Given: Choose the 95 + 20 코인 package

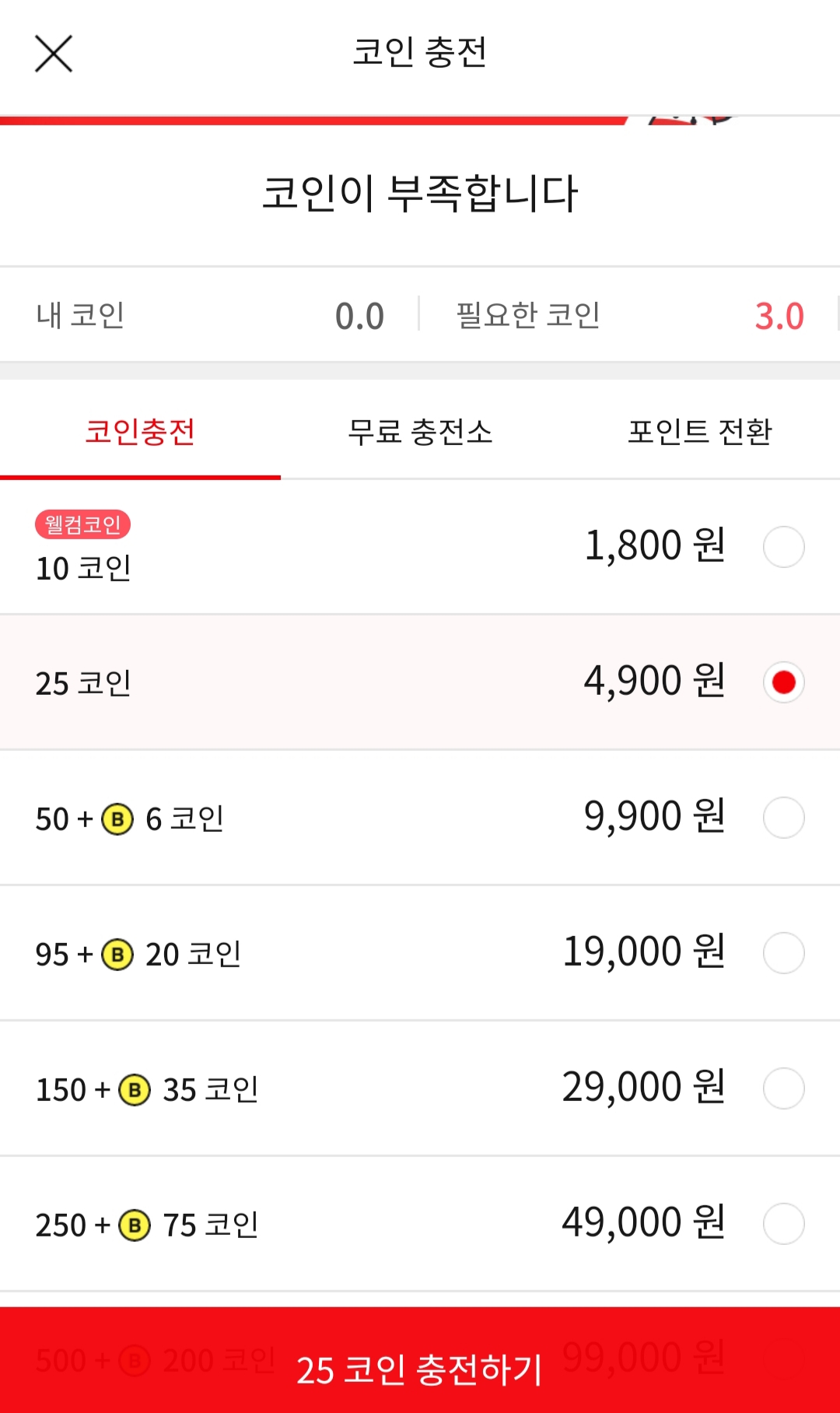Looking at the screenshot, I should [x=784, y=954].
